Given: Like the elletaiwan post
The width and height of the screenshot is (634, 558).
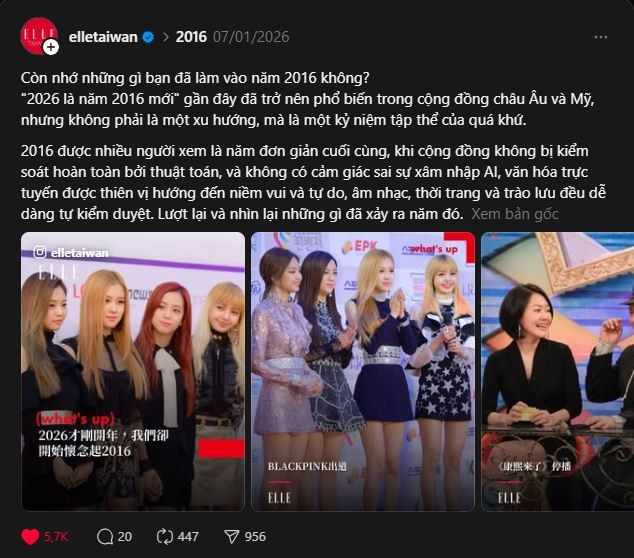Looking at the screenshot, I should [x=32, y=536].
